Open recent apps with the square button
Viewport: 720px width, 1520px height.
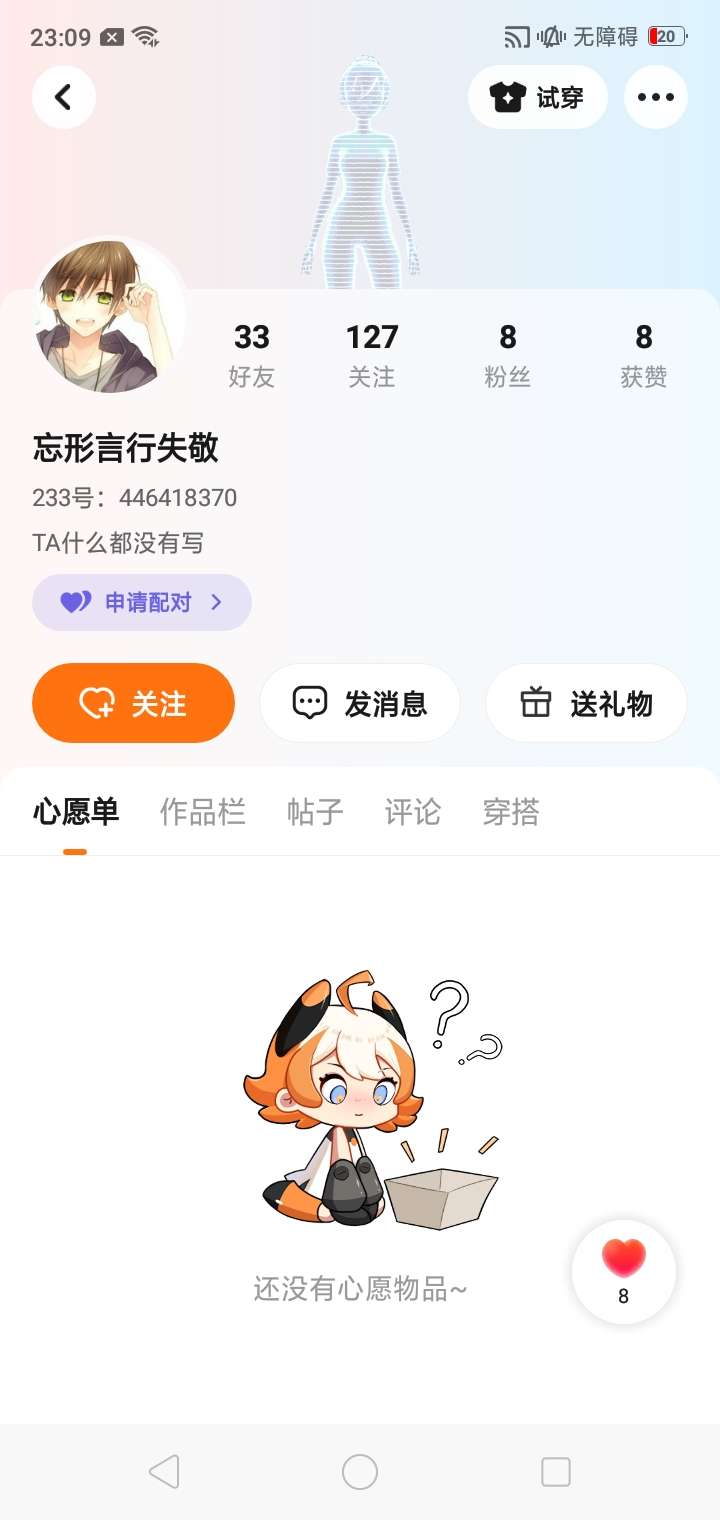[555, 1471]
